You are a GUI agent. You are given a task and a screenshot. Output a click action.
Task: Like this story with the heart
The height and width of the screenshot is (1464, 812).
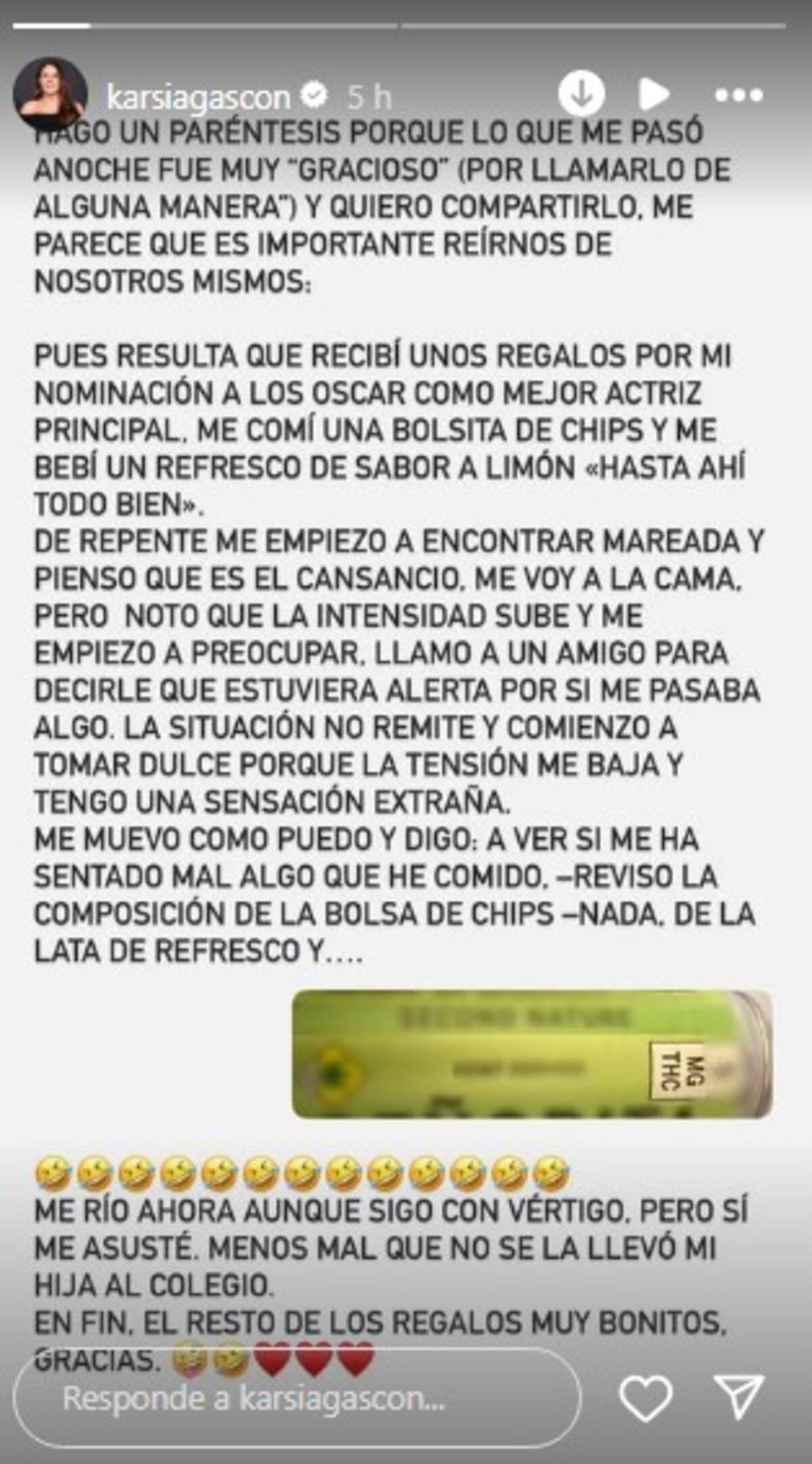tap(646, 1398)
